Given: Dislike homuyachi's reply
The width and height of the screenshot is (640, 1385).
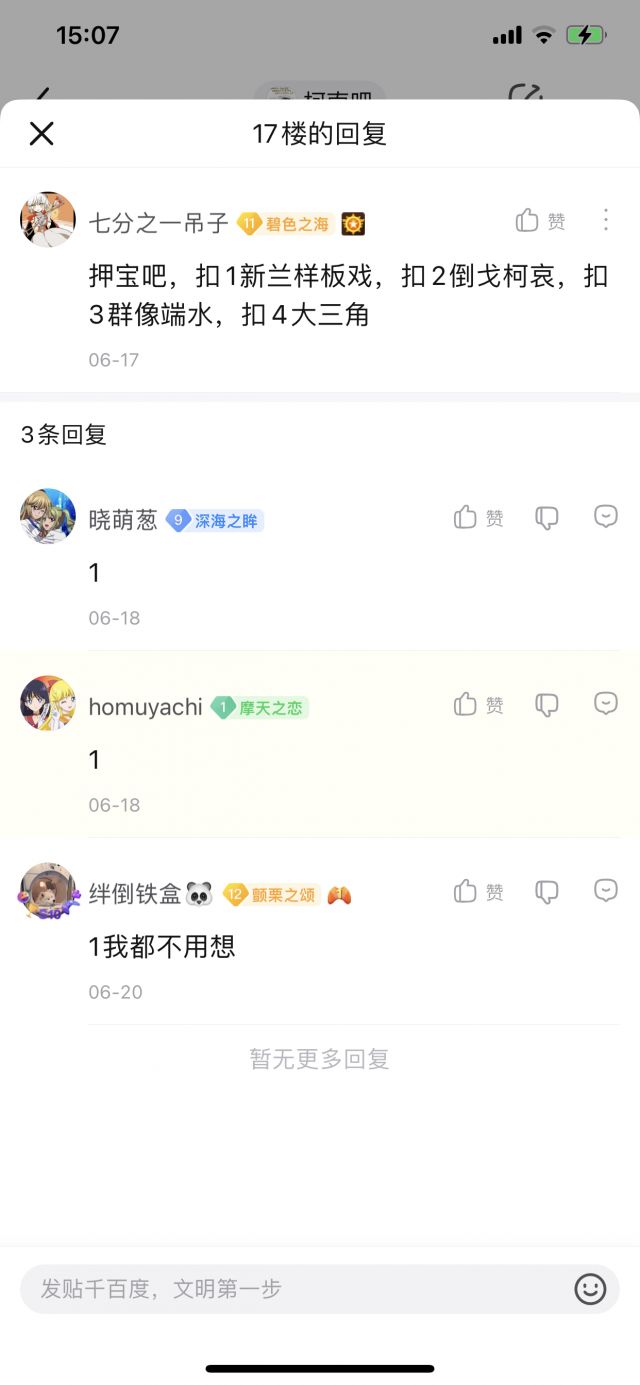Looking at the screenshot, I should click(x=546, y=704).
